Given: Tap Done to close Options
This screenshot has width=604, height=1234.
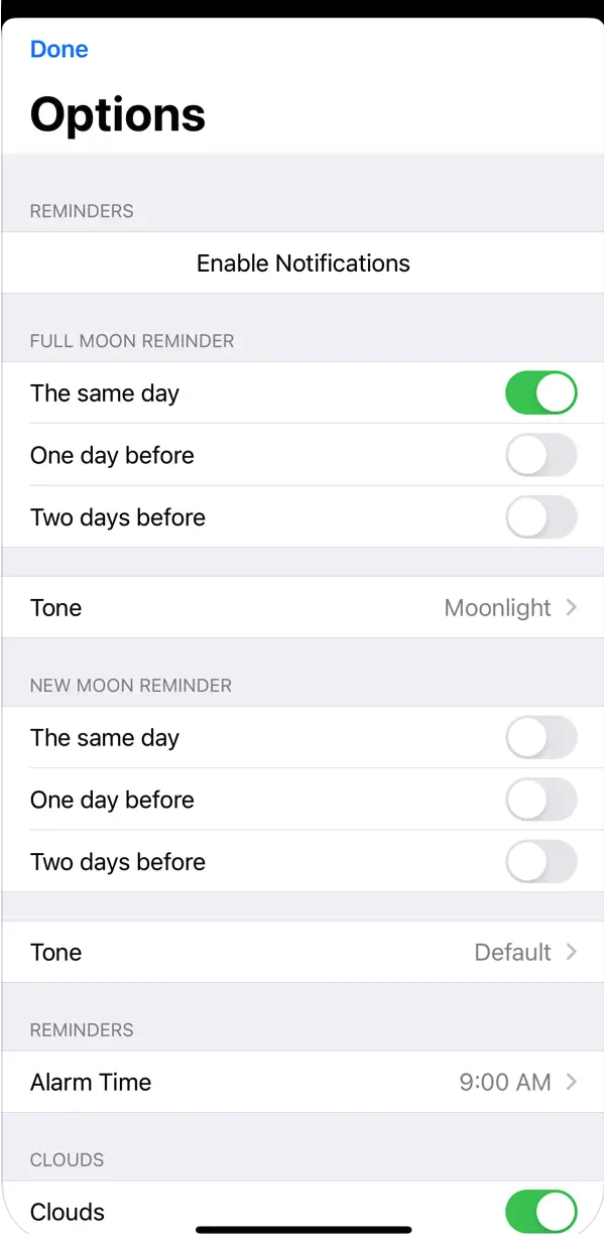Looking at the screenshot, I should click(59, 49).
